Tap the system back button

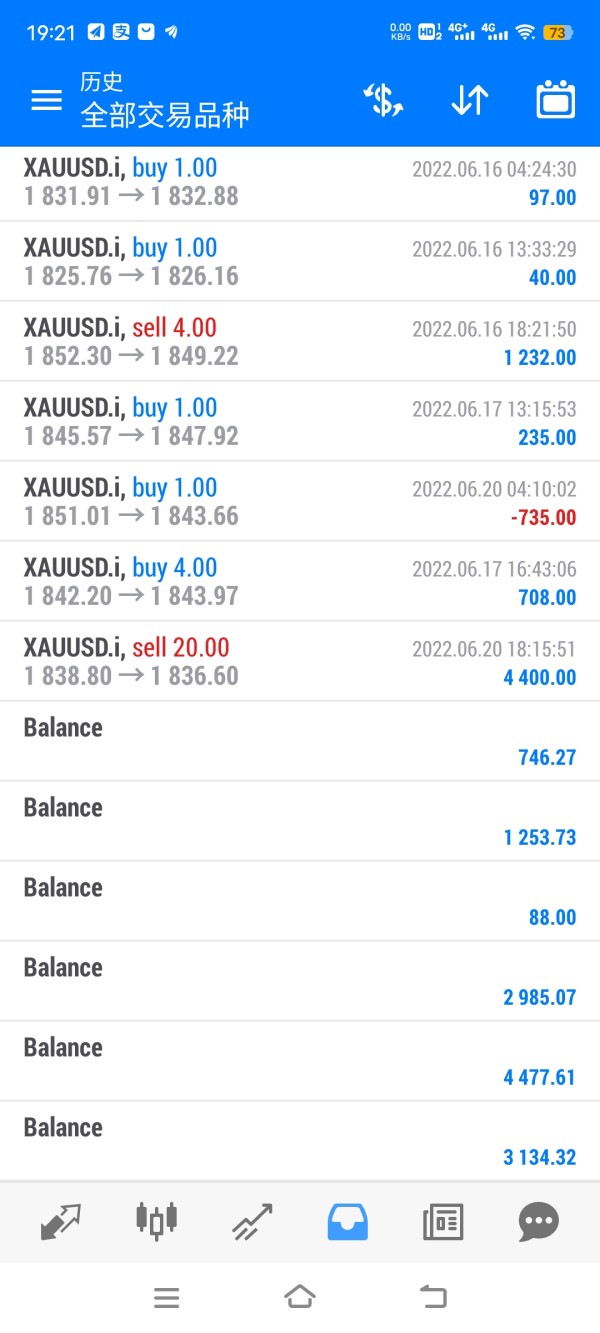pyautogui.click(x=433, y=1297)
